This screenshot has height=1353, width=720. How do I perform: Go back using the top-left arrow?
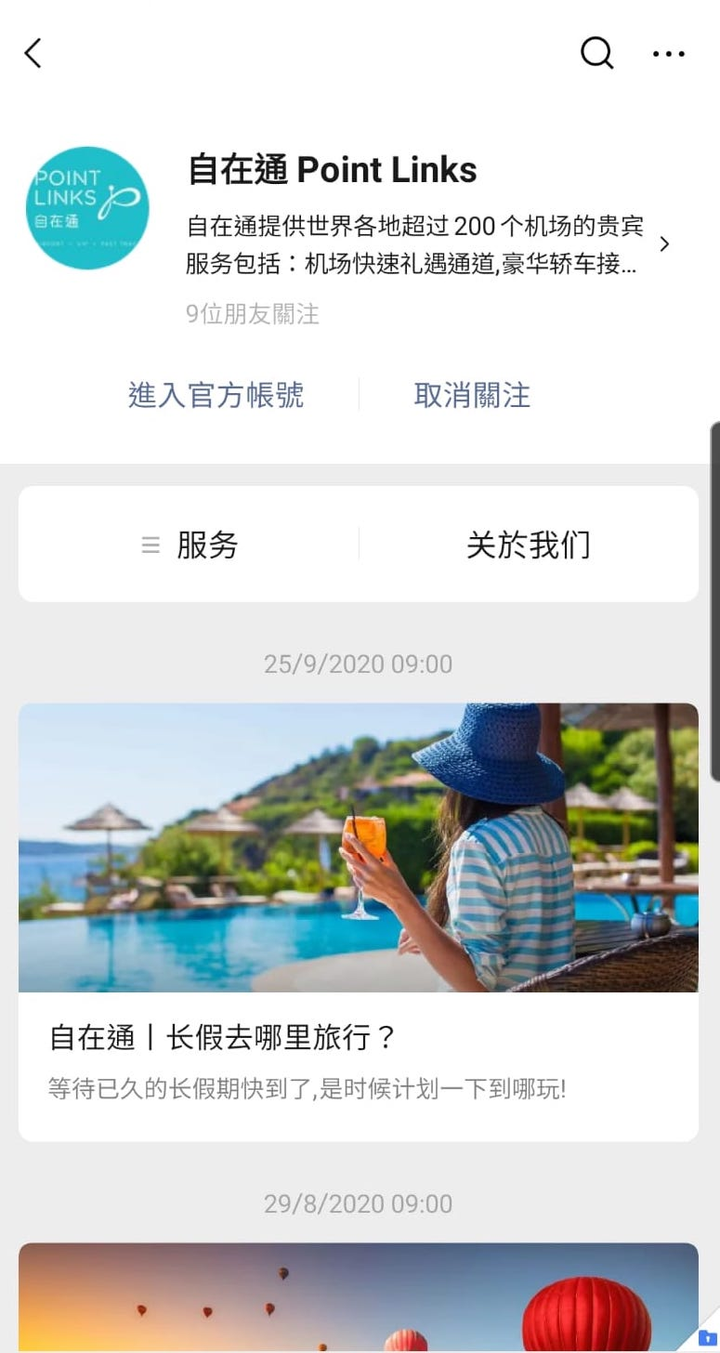pos(34,53)
